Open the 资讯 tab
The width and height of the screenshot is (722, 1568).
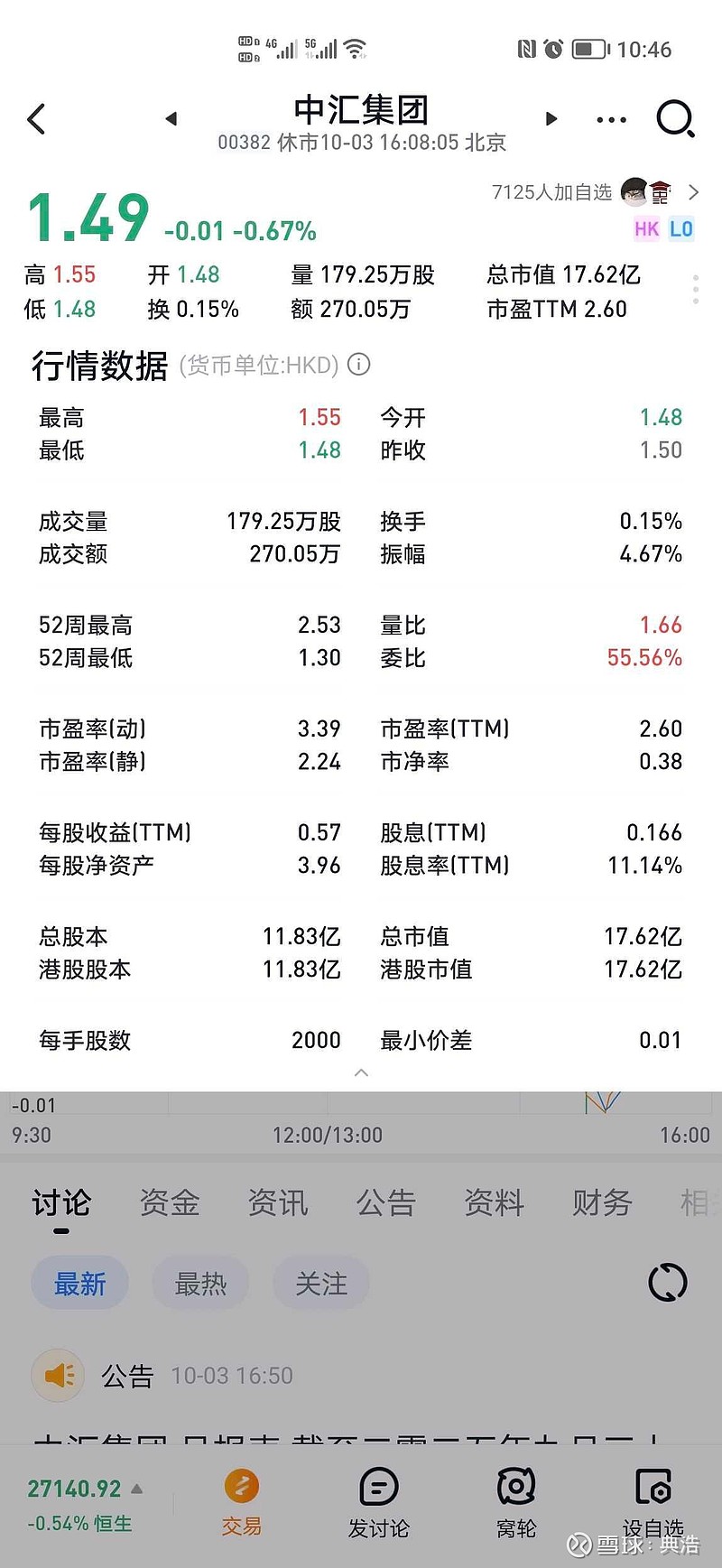(x=278, y=1202)
